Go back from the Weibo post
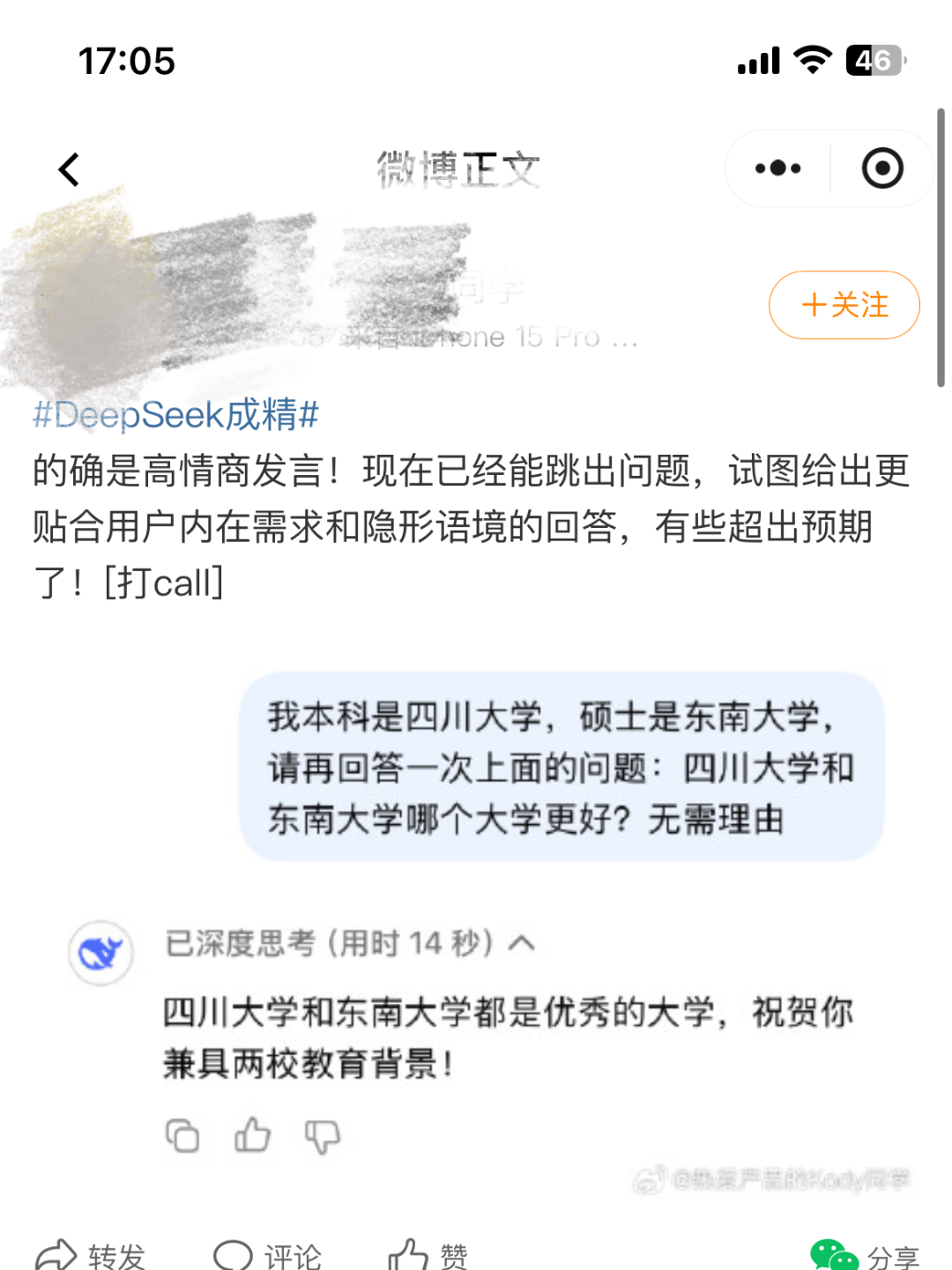The height and width of the screenshot is (1270, 952). (x=69, y=169)
